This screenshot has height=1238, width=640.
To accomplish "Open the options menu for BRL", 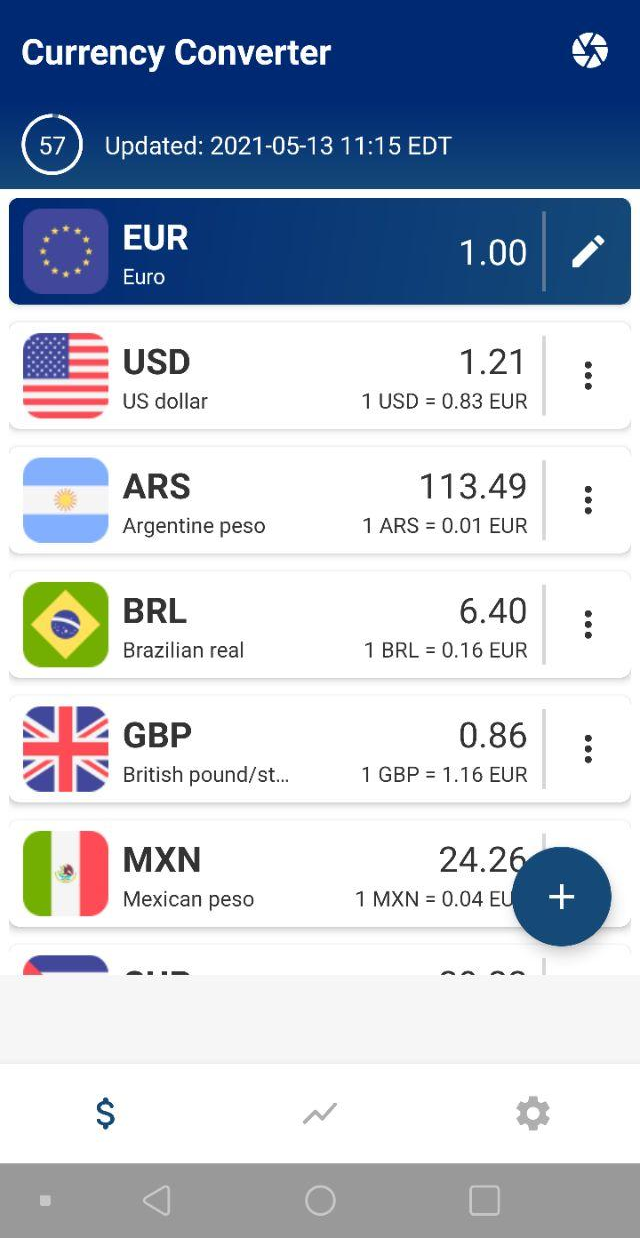I will tap(588, 625).
